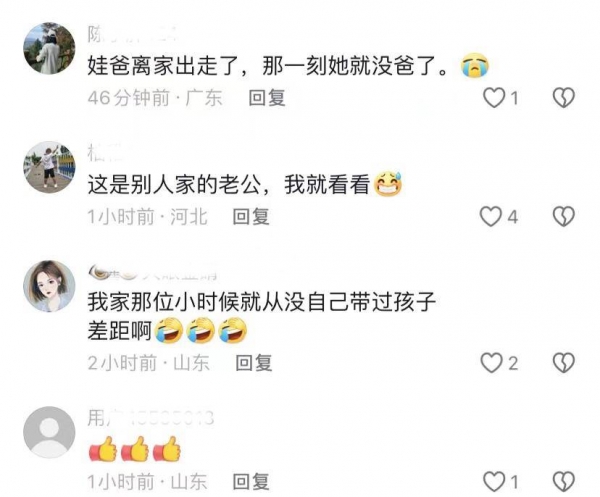600x497 pixels.
Task: Open avatar of the 差距啊 commenter
Action: point(47,286)
